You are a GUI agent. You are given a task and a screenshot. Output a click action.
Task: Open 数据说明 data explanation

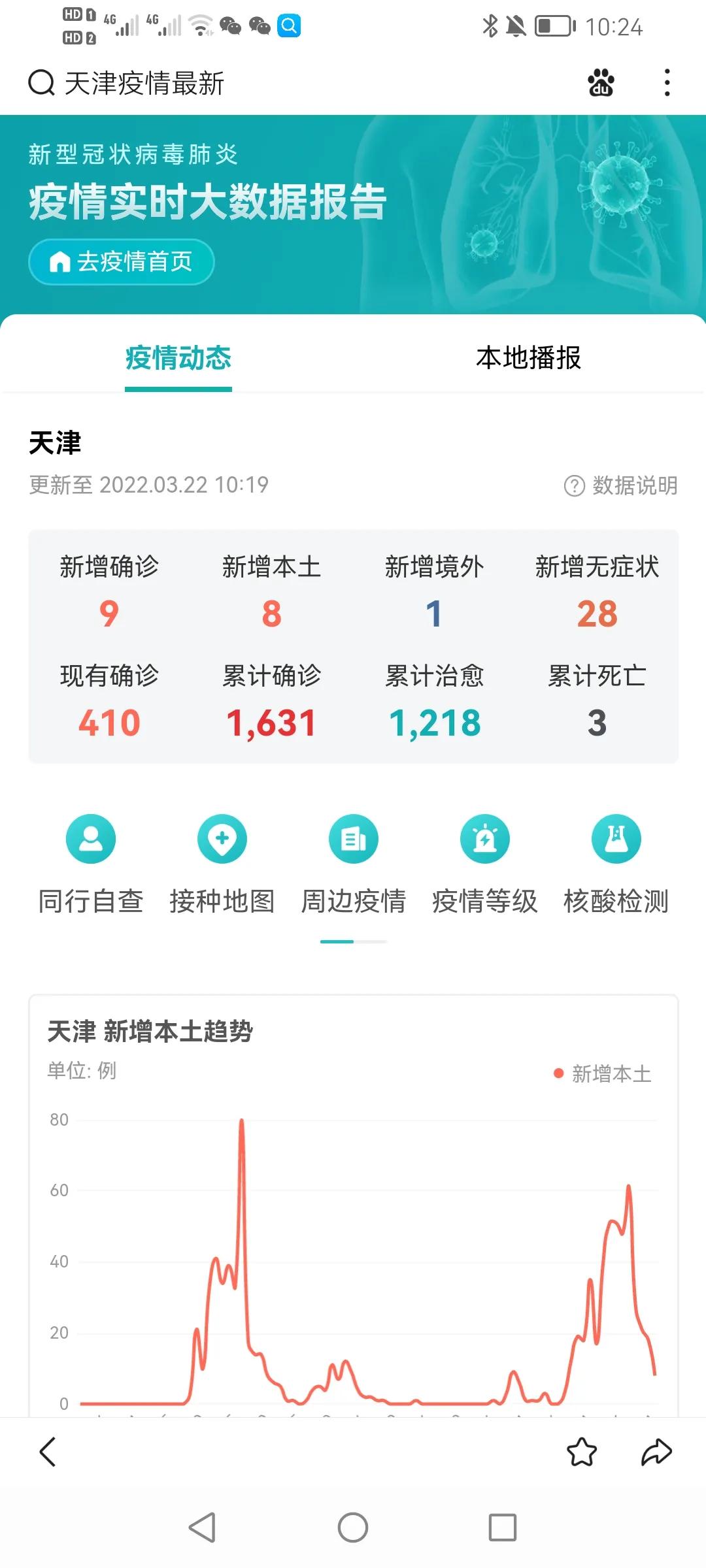click(621, 485)
